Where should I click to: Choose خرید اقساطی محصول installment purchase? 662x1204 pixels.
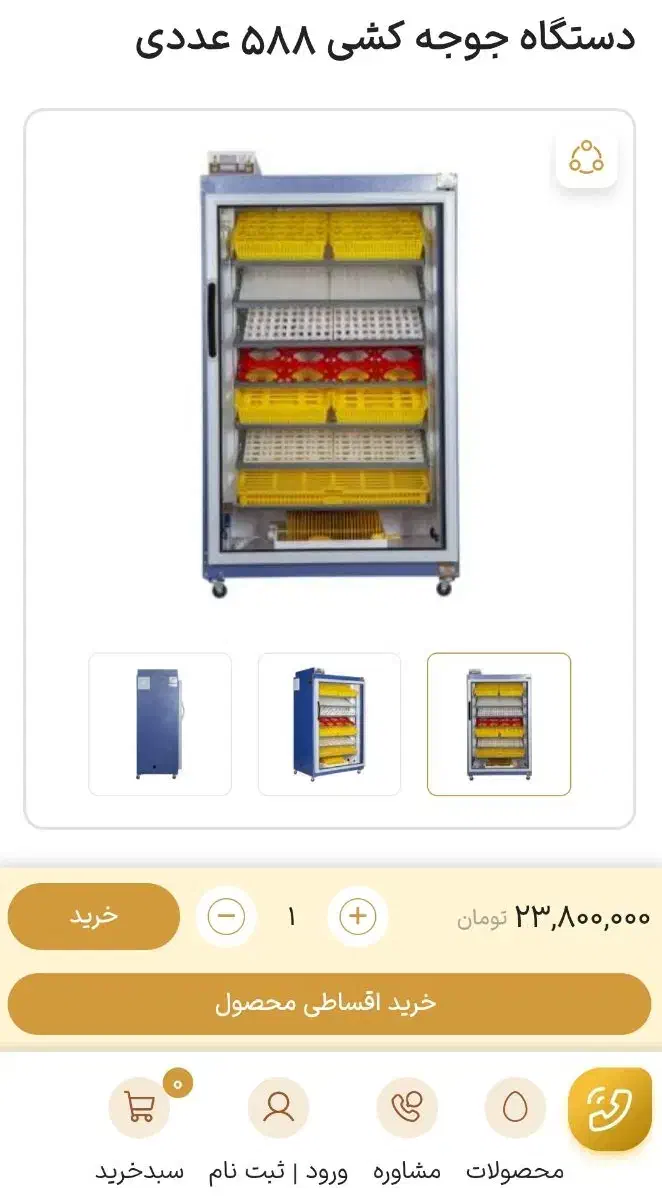(329, 1004)
